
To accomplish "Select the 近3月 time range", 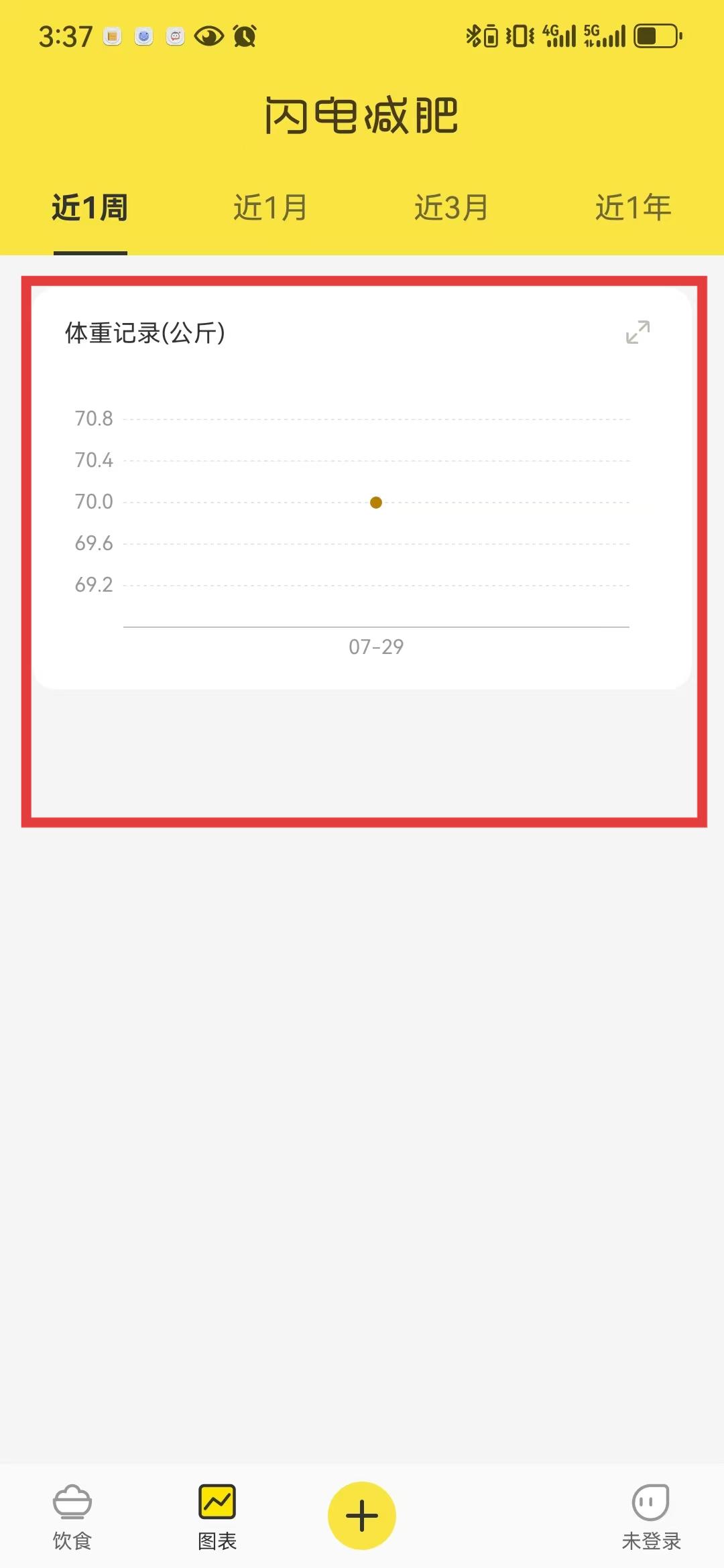I will click(x=452, y=208).
